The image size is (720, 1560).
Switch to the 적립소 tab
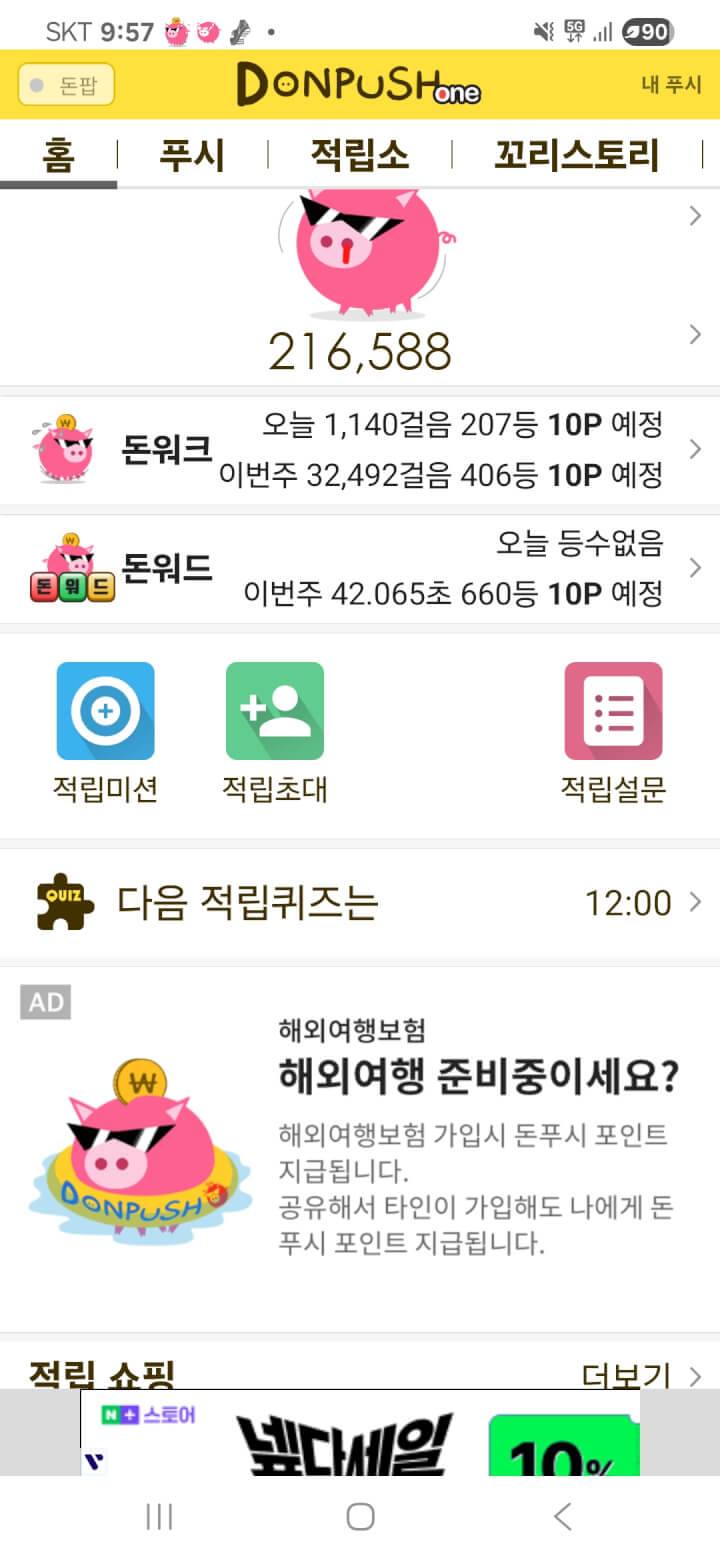360,156
